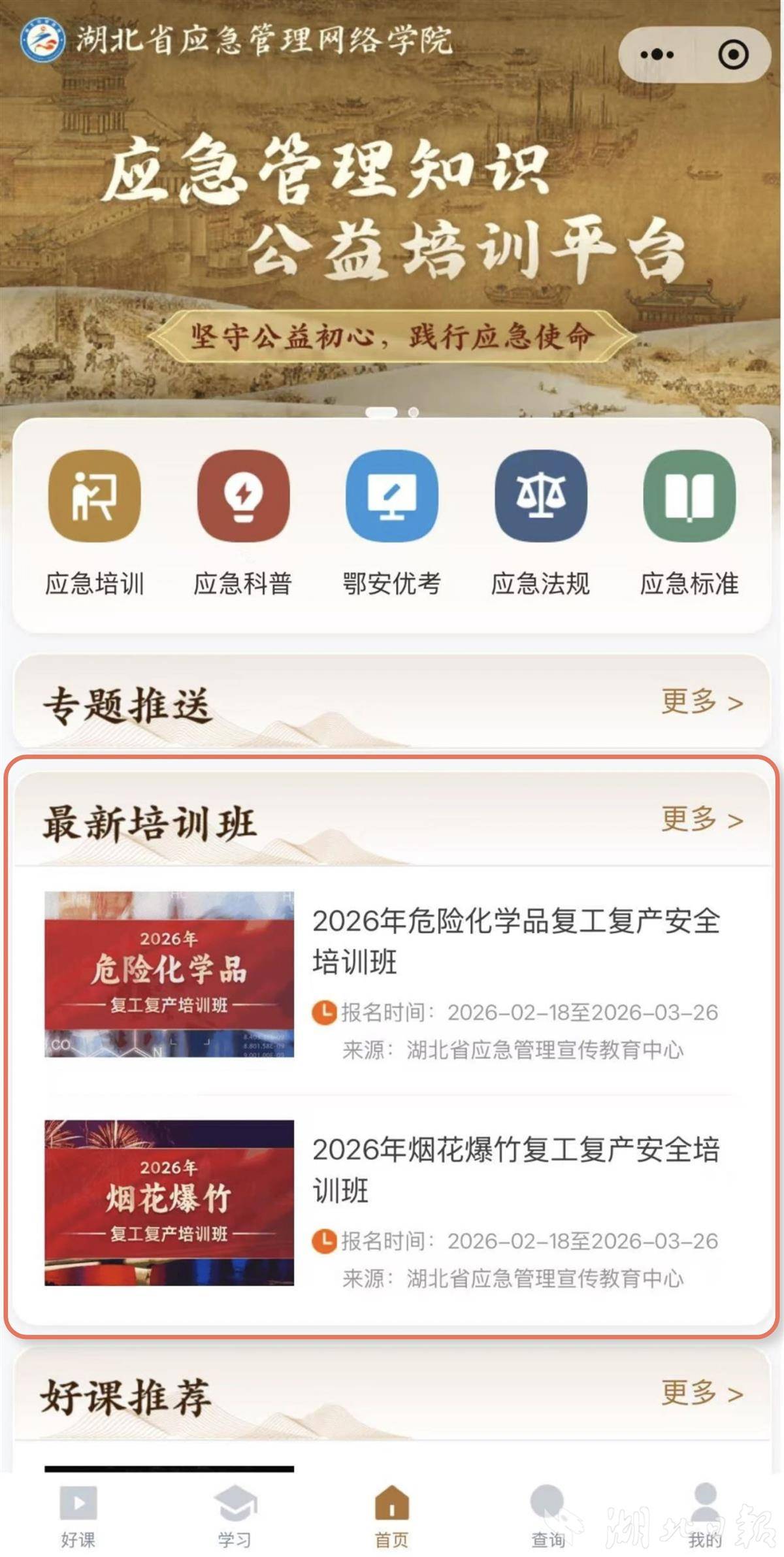Open the mini program overflow menu

[657, 54]
